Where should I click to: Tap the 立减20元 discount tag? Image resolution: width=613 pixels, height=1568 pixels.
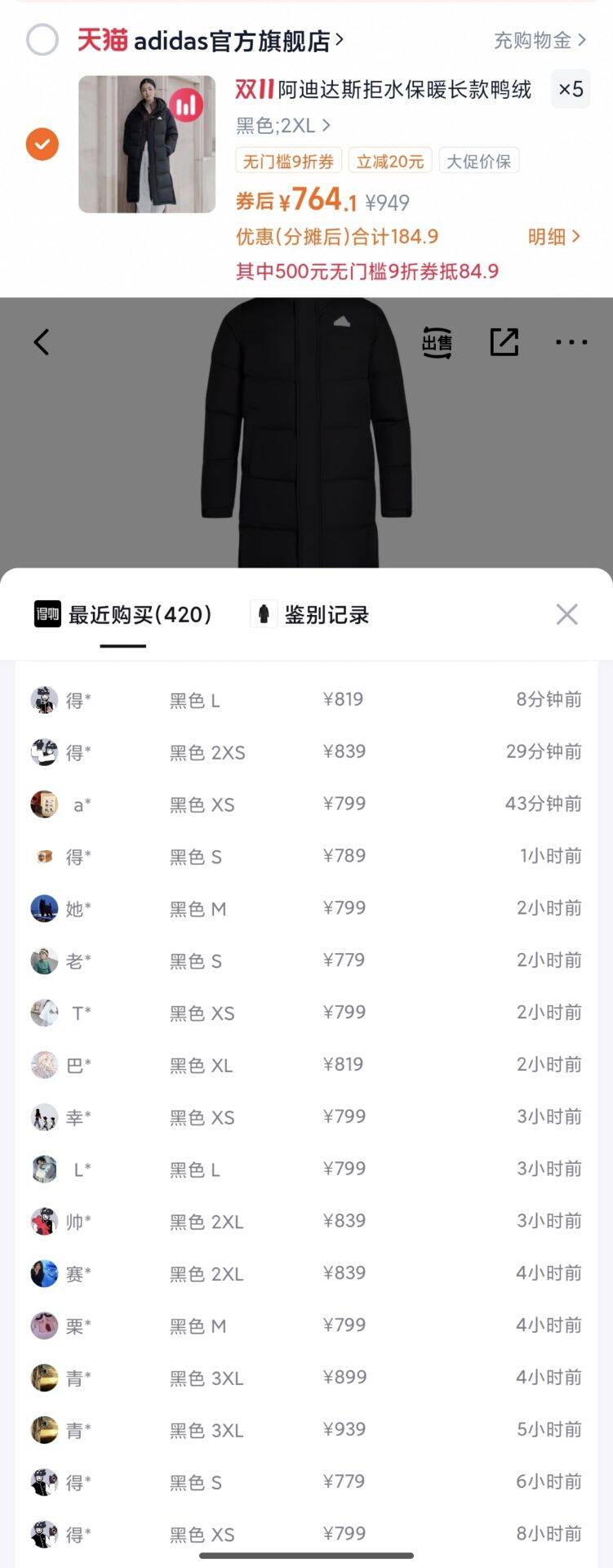click(x=390, y=161)
